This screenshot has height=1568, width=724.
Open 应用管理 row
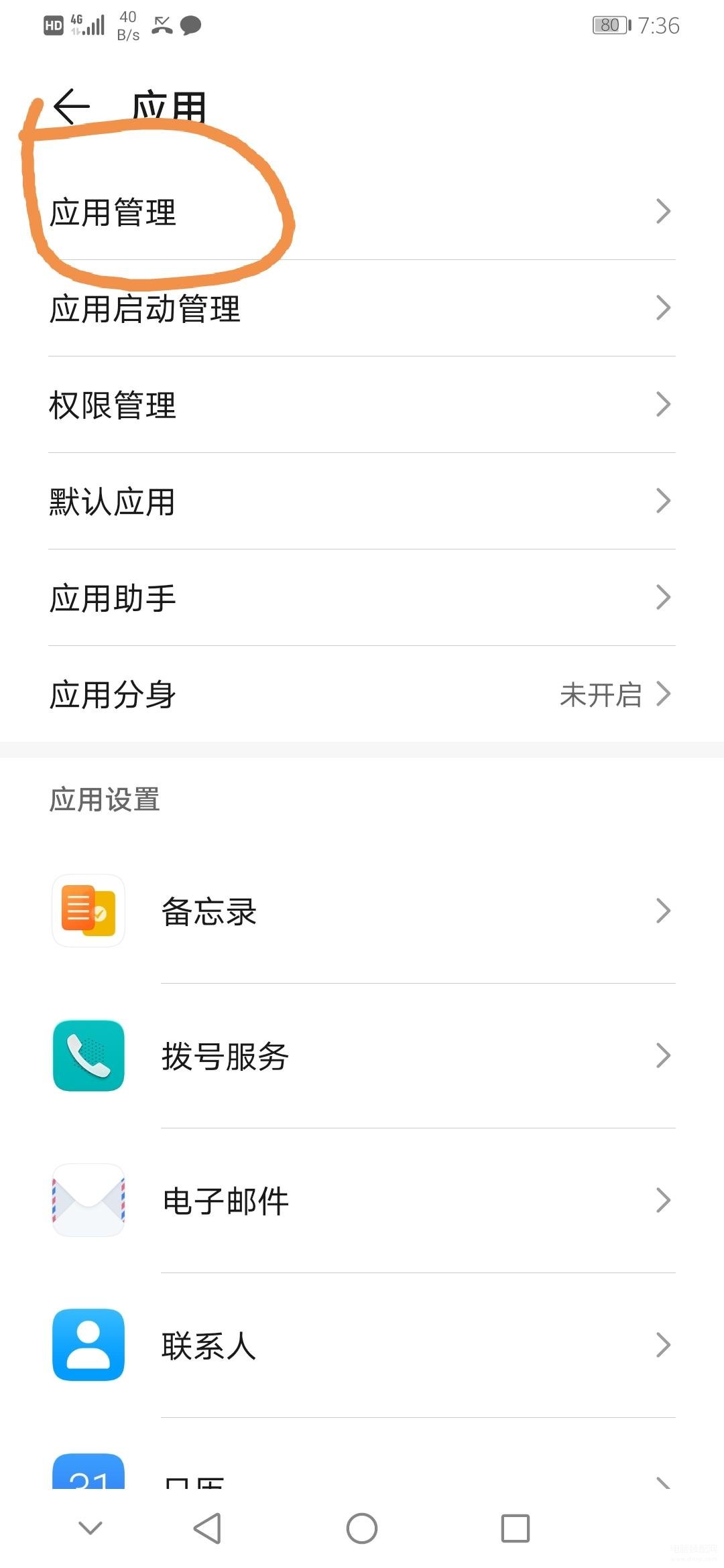tap(362, 212)
